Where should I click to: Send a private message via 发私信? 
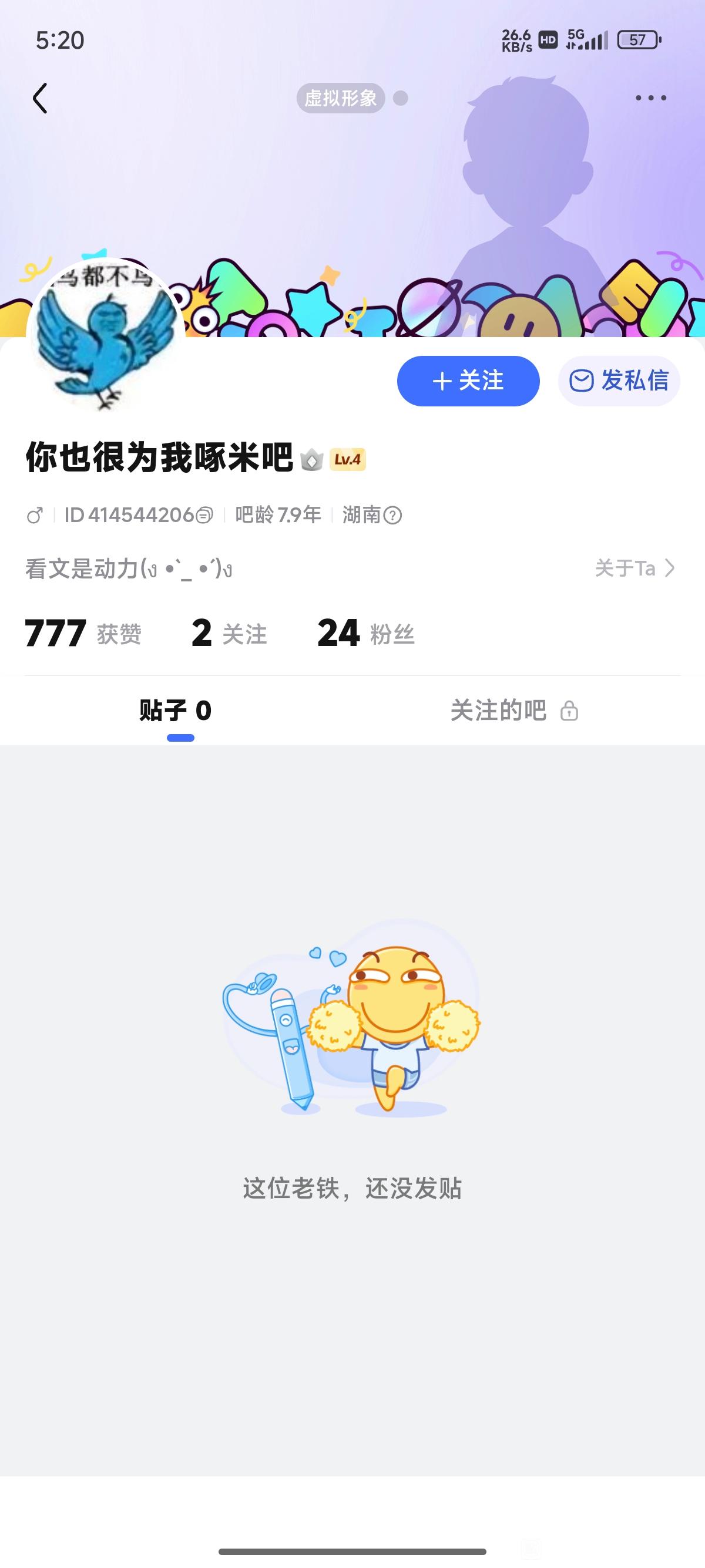(x=619, y=381)
